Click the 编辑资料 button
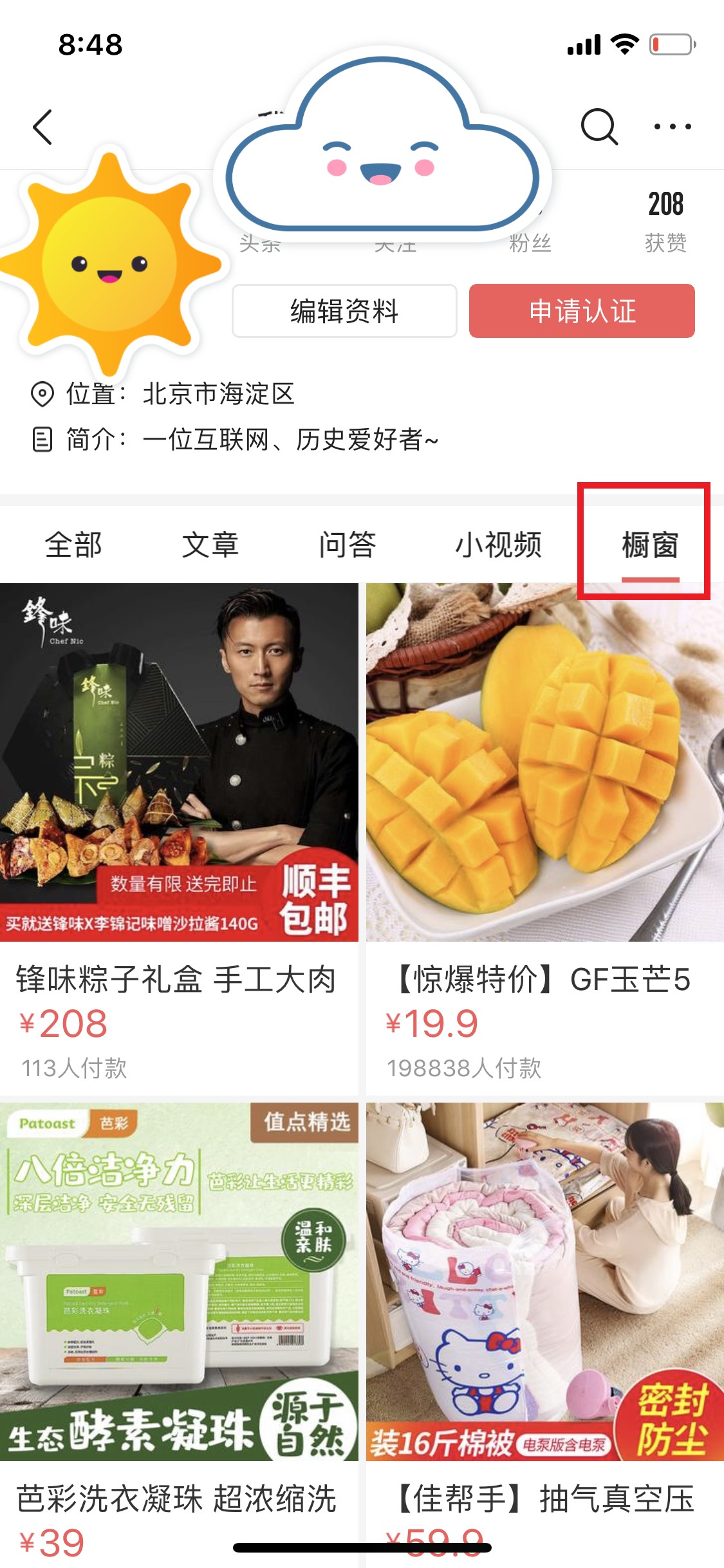 pyautogui.click(x=345, y=311)
